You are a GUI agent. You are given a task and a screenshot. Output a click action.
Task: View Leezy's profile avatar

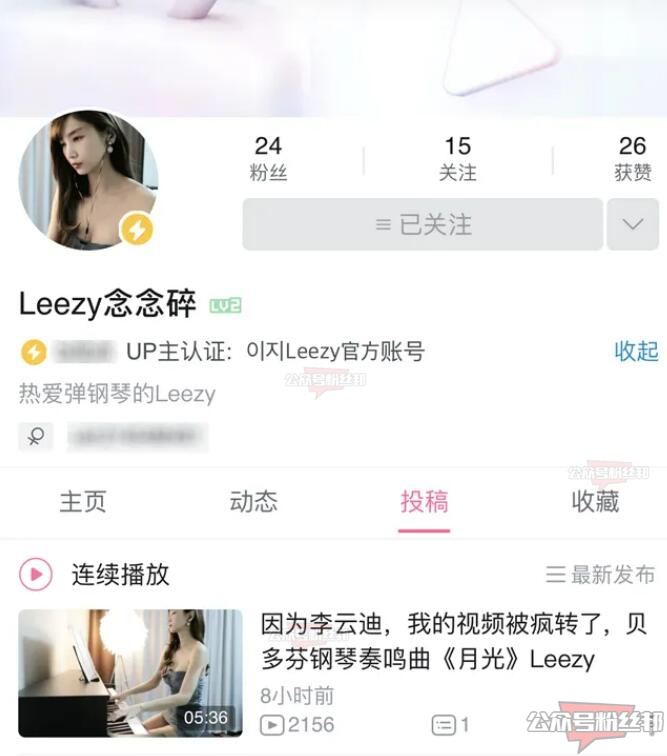[88, 180]
